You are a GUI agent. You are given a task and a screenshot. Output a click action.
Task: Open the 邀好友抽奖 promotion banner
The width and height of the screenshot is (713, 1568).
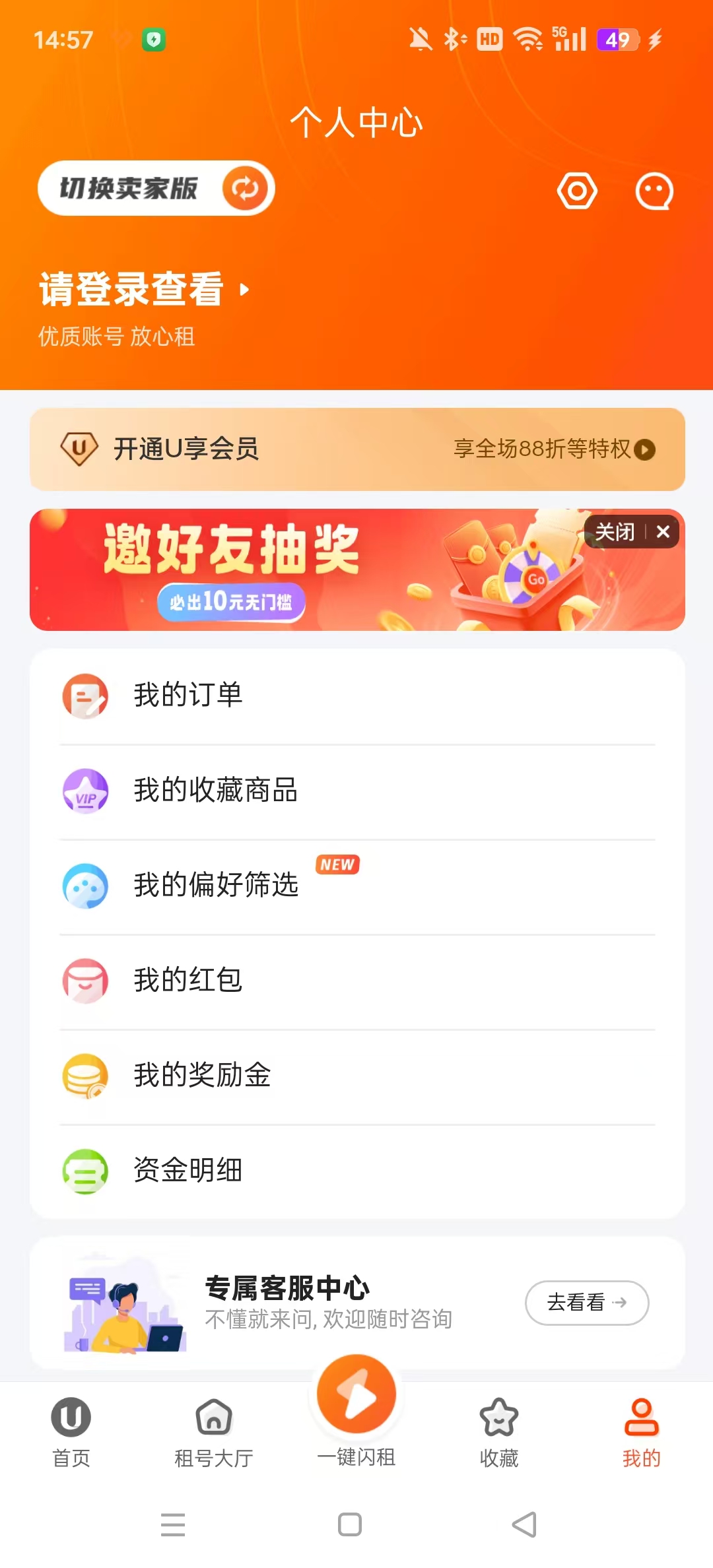pyautogui.click(x=357, y=570)
